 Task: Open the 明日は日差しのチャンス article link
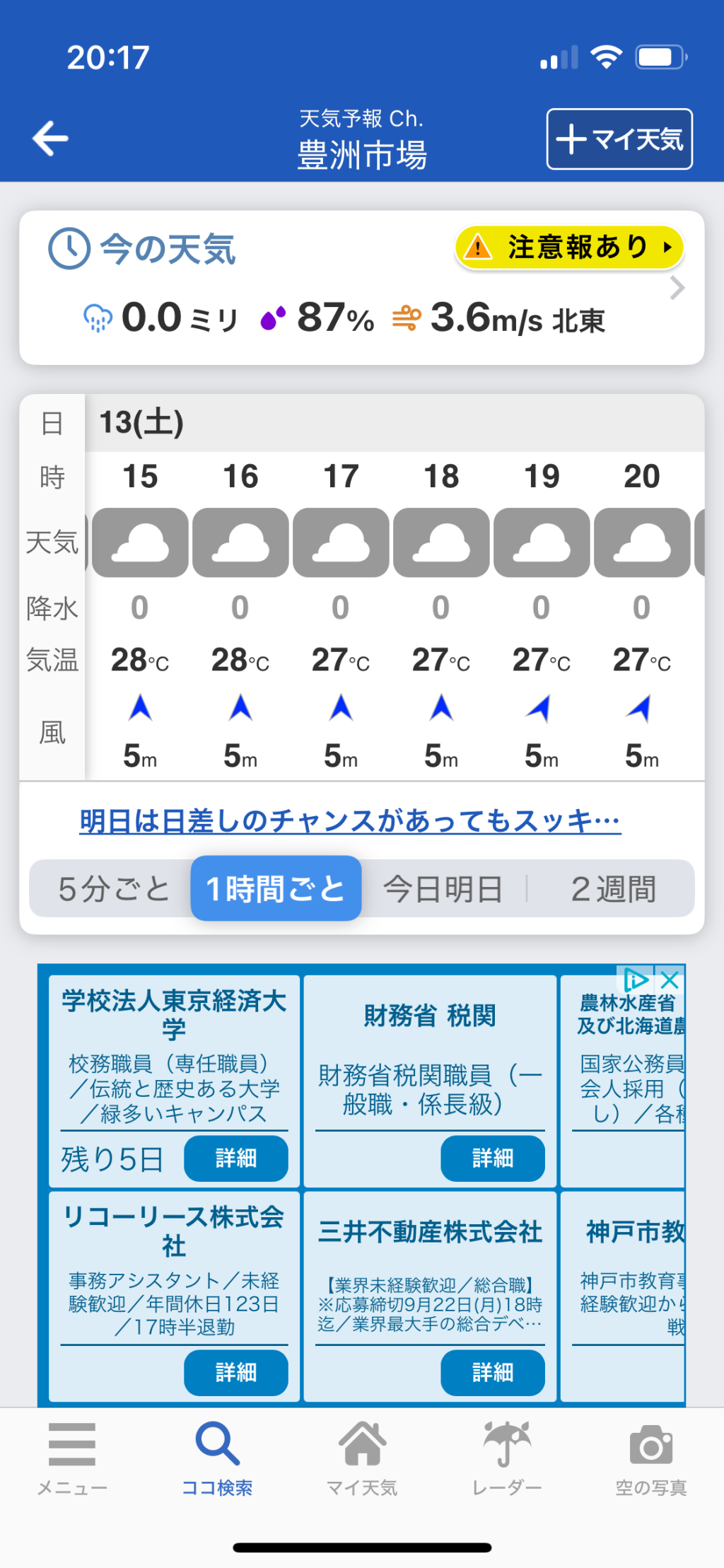tap(350, 821)
